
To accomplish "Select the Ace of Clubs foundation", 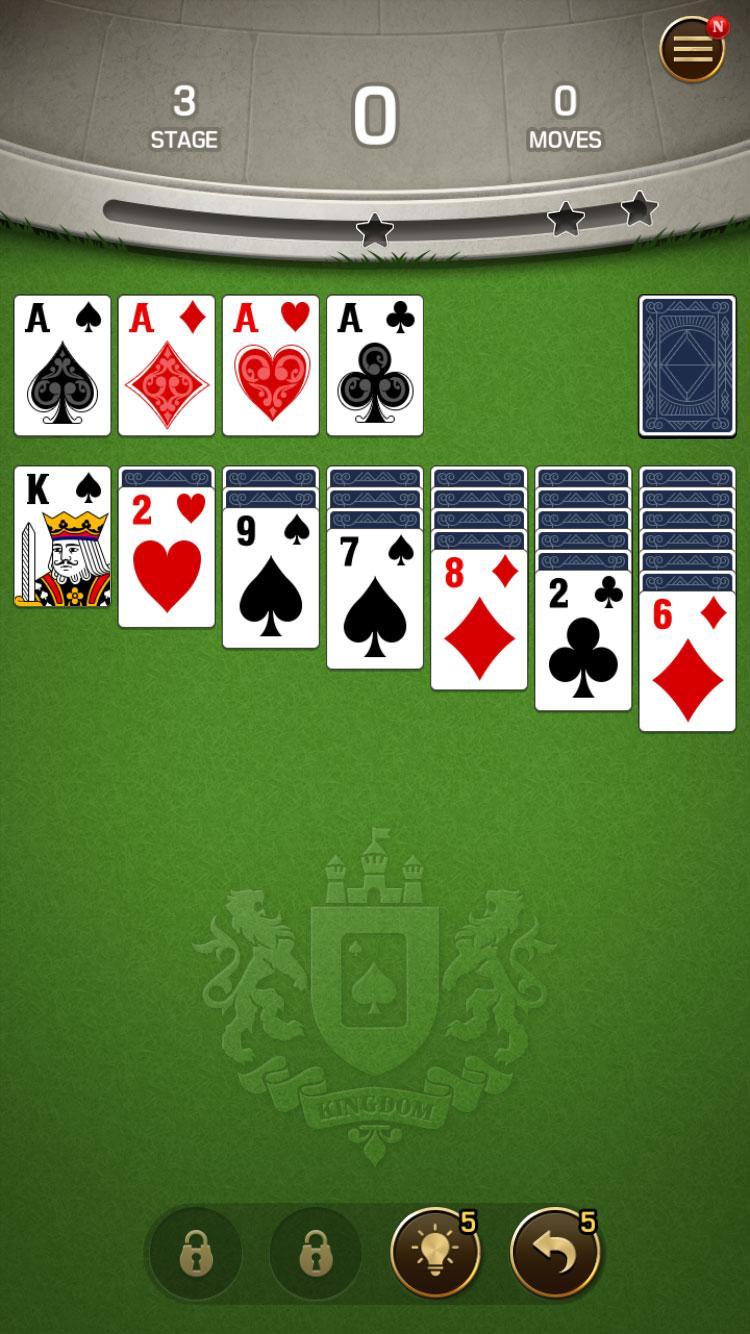I will coord(374,366).
